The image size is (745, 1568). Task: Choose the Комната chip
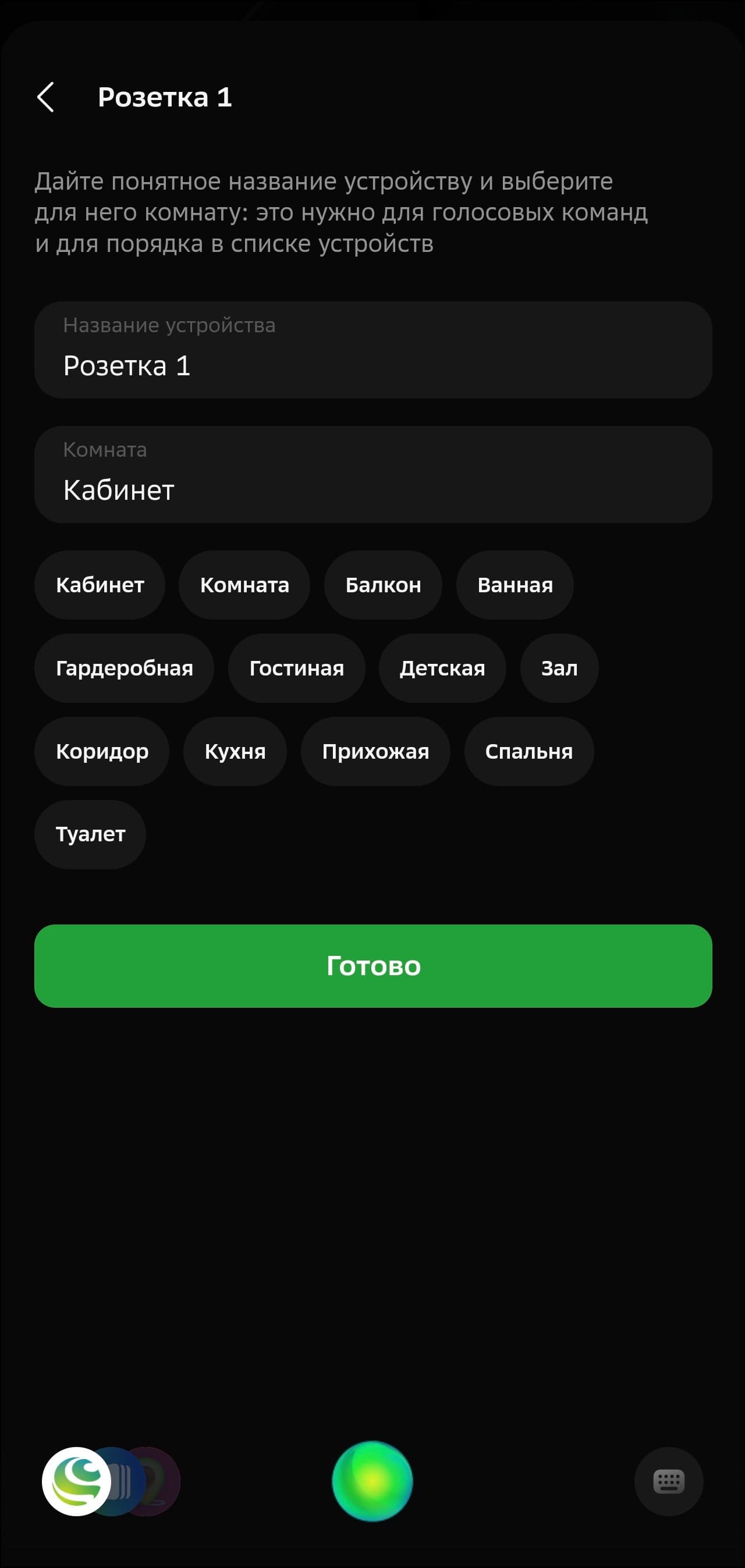(244, 585)
